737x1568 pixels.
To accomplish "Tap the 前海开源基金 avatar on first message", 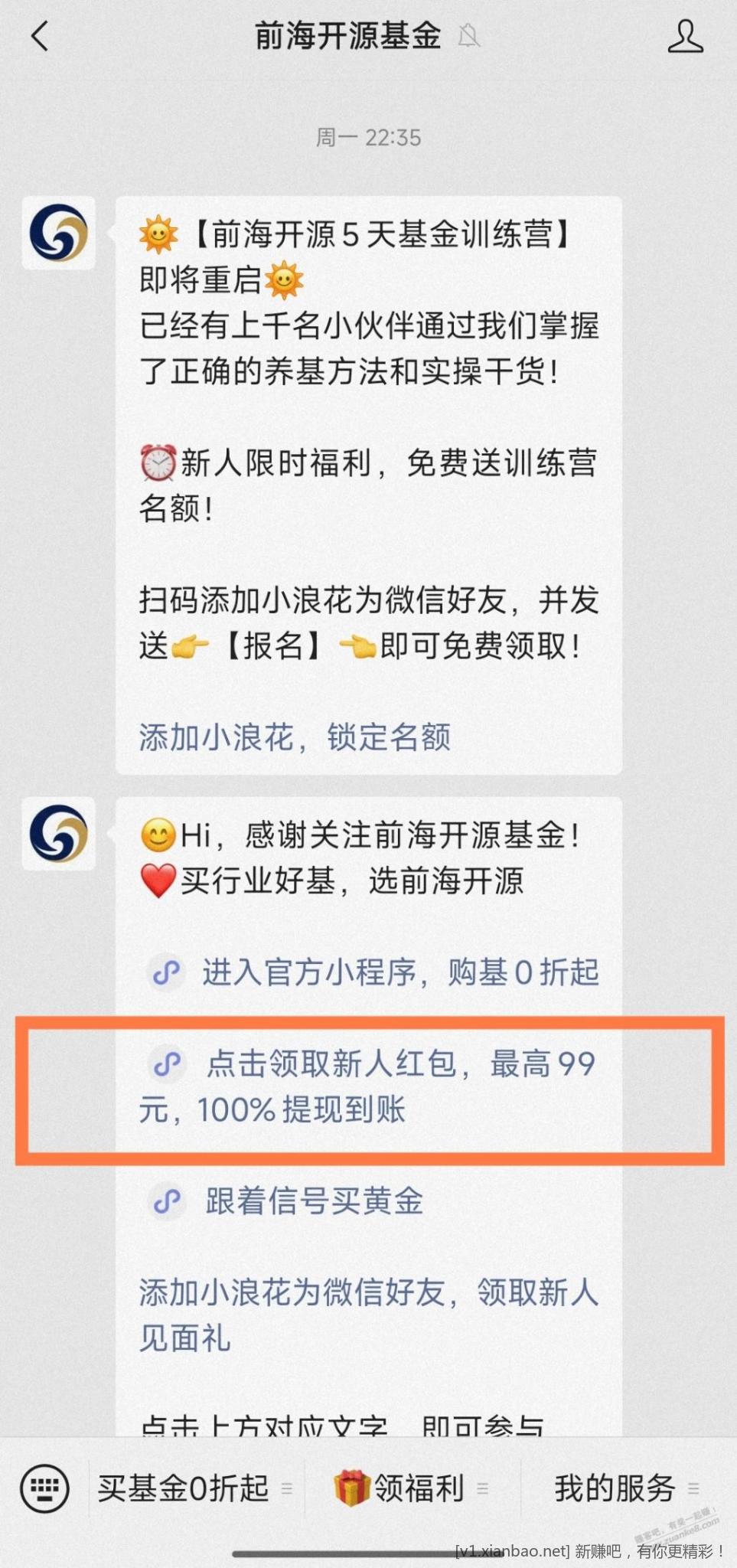I will point(59,234).
